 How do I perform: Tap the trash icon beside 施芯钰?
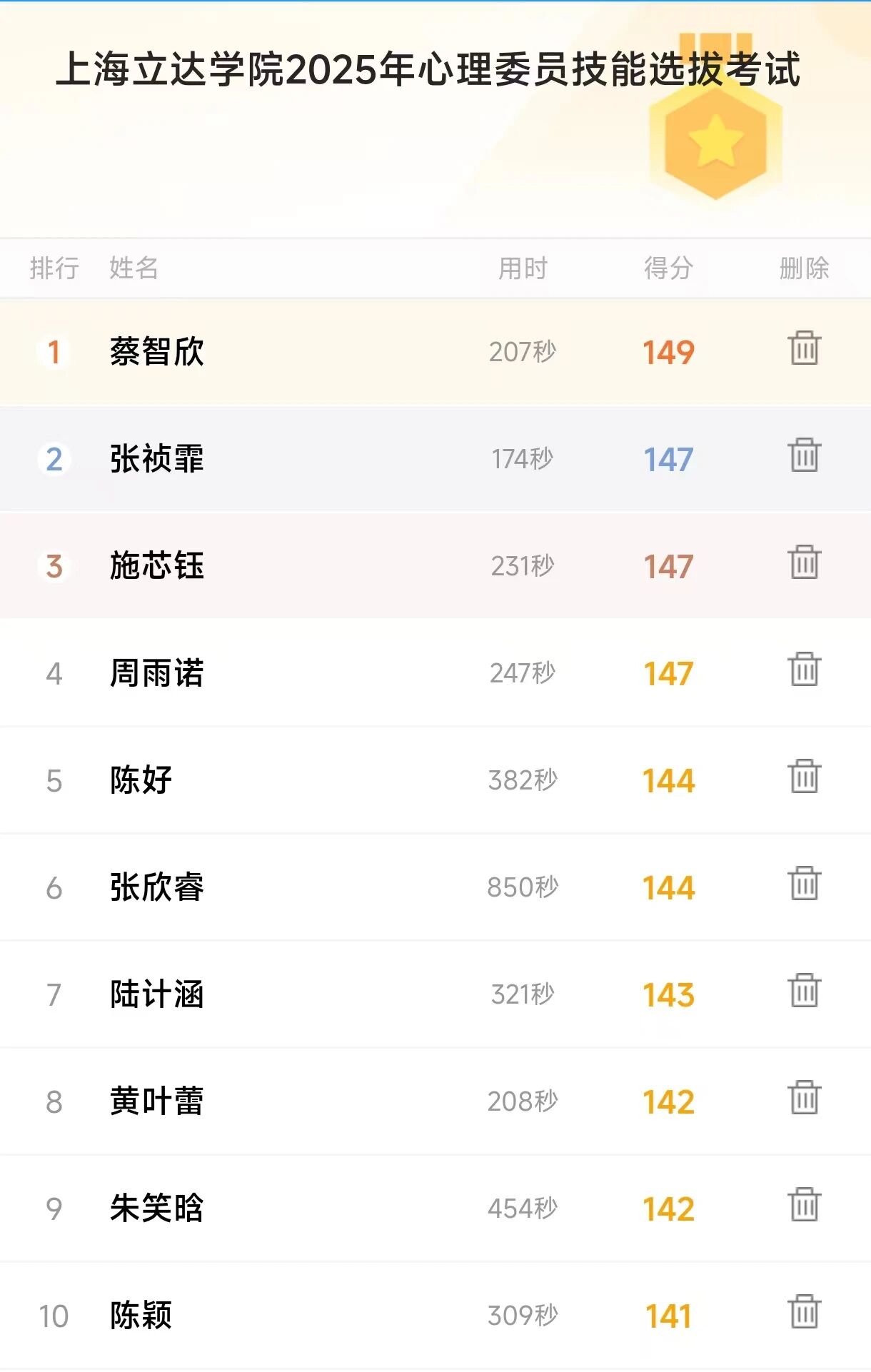point(804,563)
